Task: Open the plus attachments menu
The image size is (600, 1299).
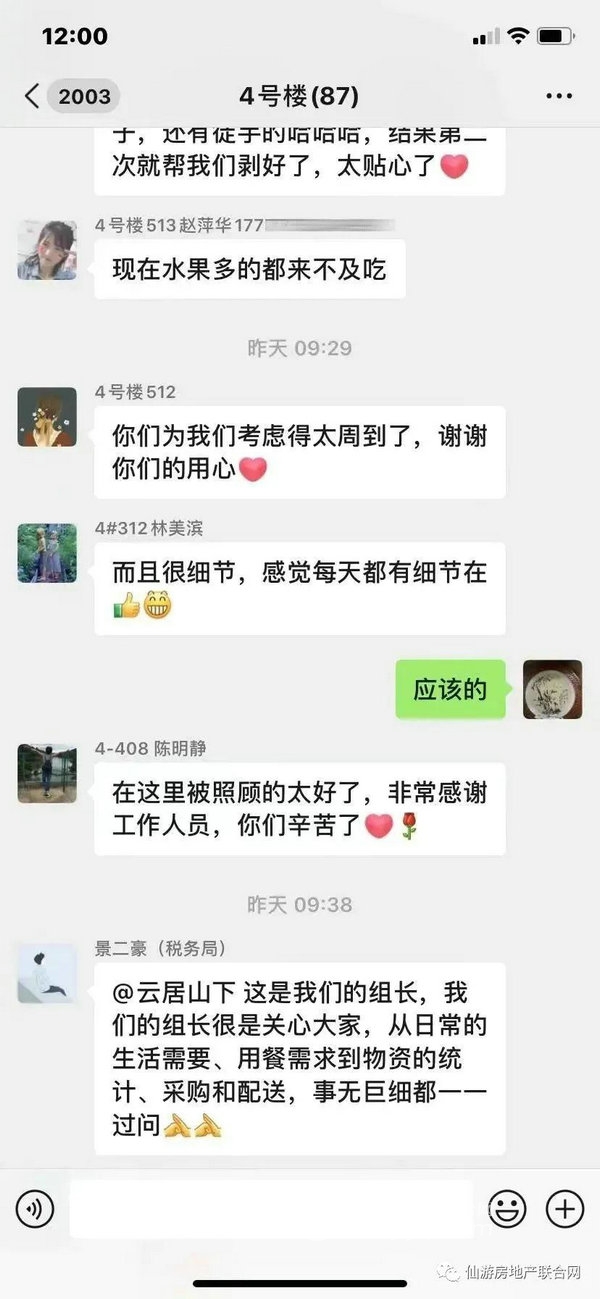Action: 565,1209
